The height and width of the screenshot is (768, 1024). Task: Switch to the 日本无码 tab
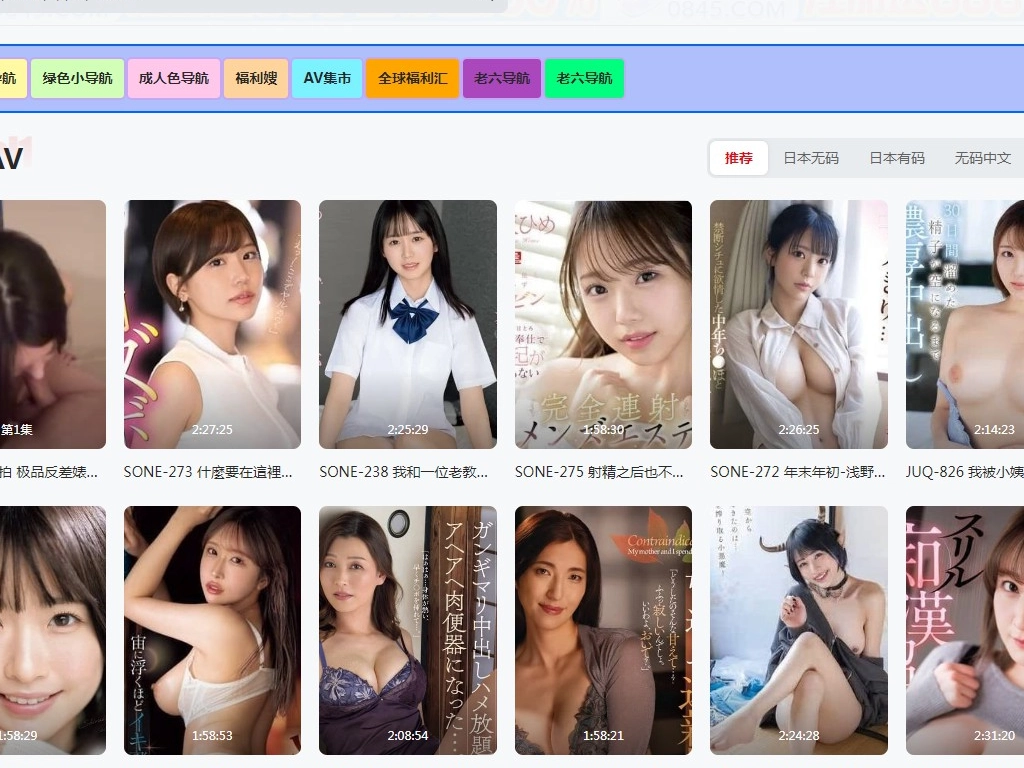pos(810,158)
